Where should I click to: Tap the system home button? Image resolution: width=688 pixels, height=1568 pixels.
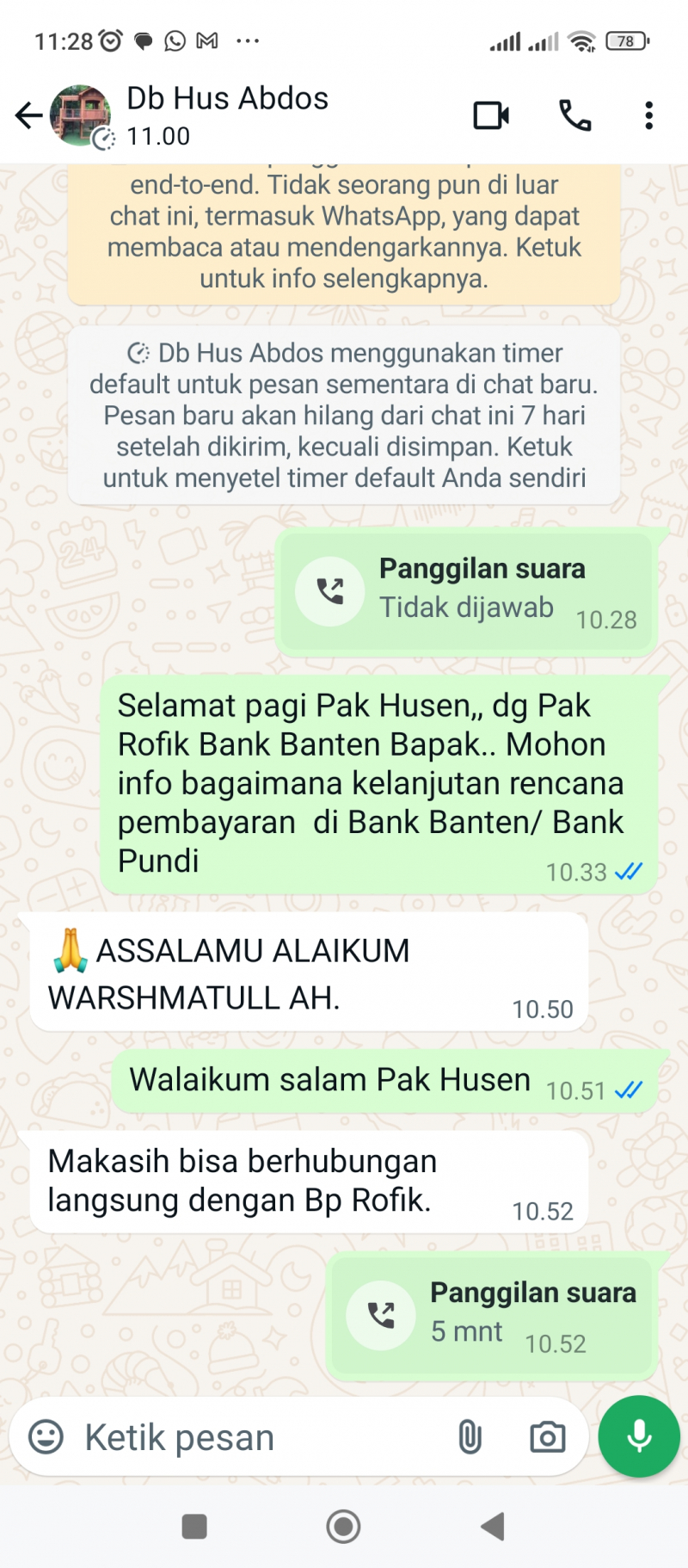click(343, 1527)
